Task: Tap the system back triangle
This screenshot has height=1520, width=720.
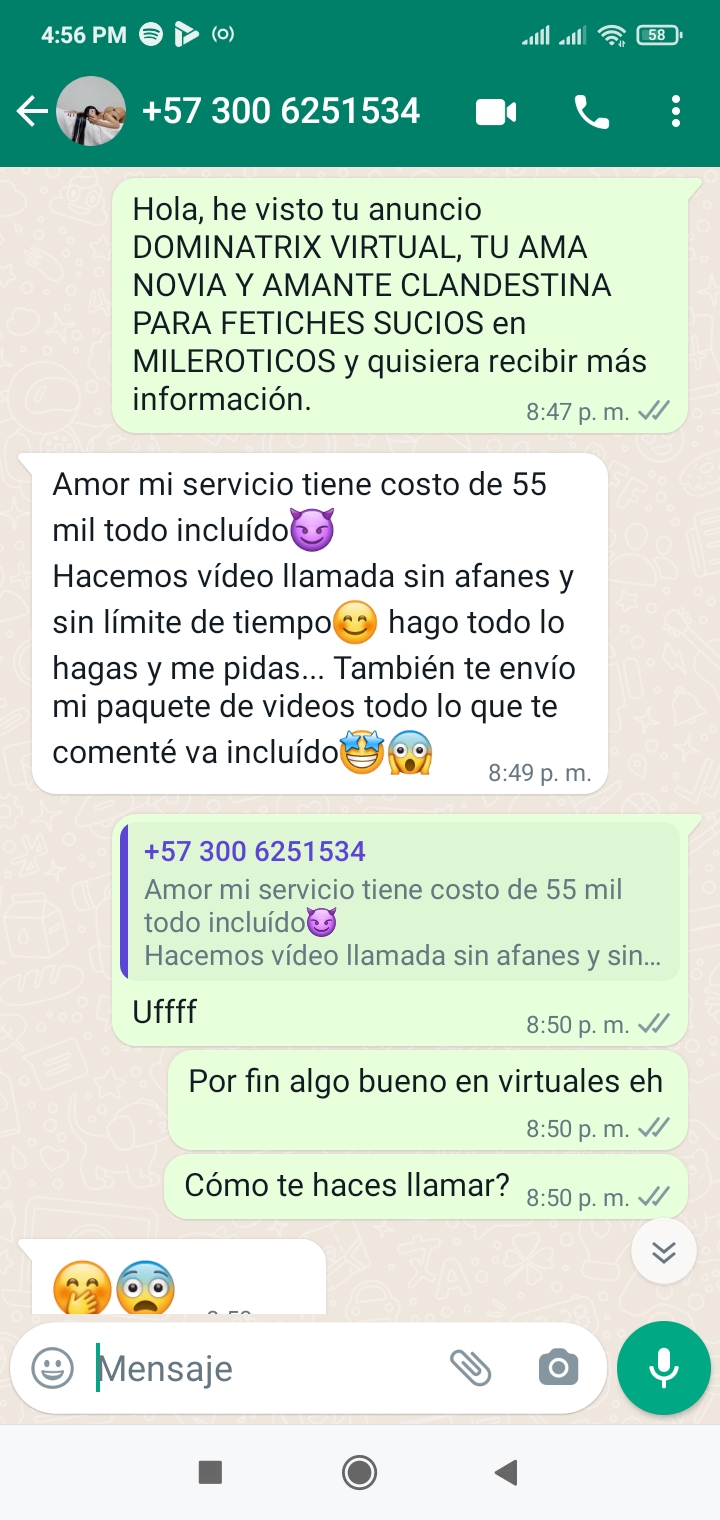Action: [x=506, y=1472]
